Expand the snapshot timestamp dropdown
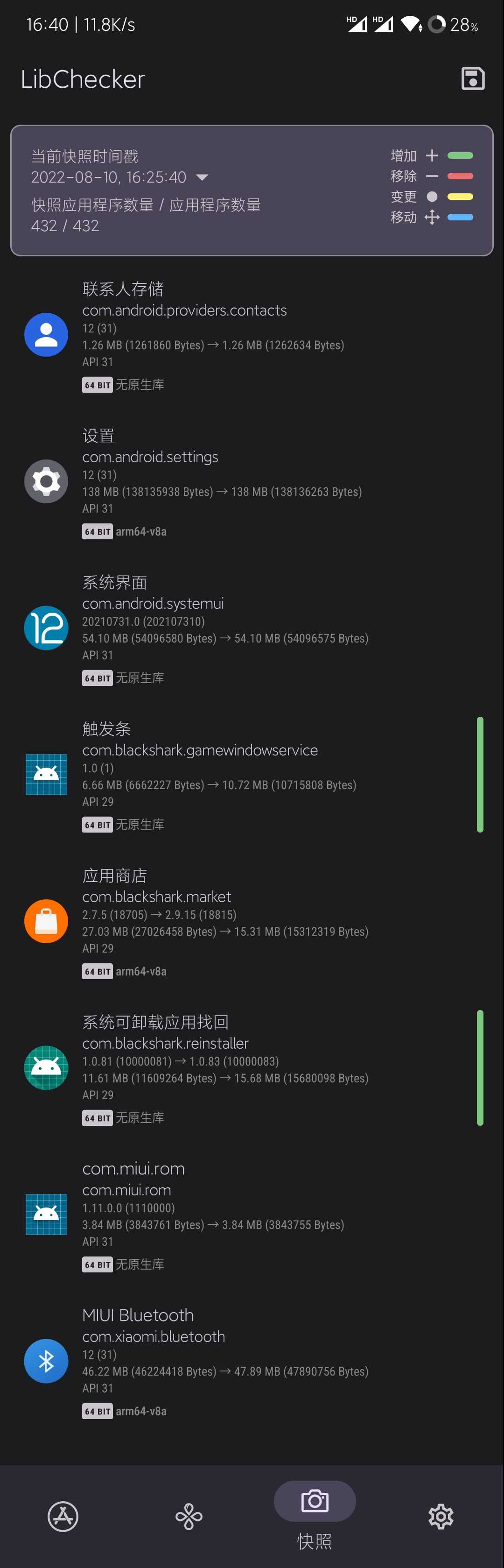Viewport: 504px width, 1568px height. [202, 177]
